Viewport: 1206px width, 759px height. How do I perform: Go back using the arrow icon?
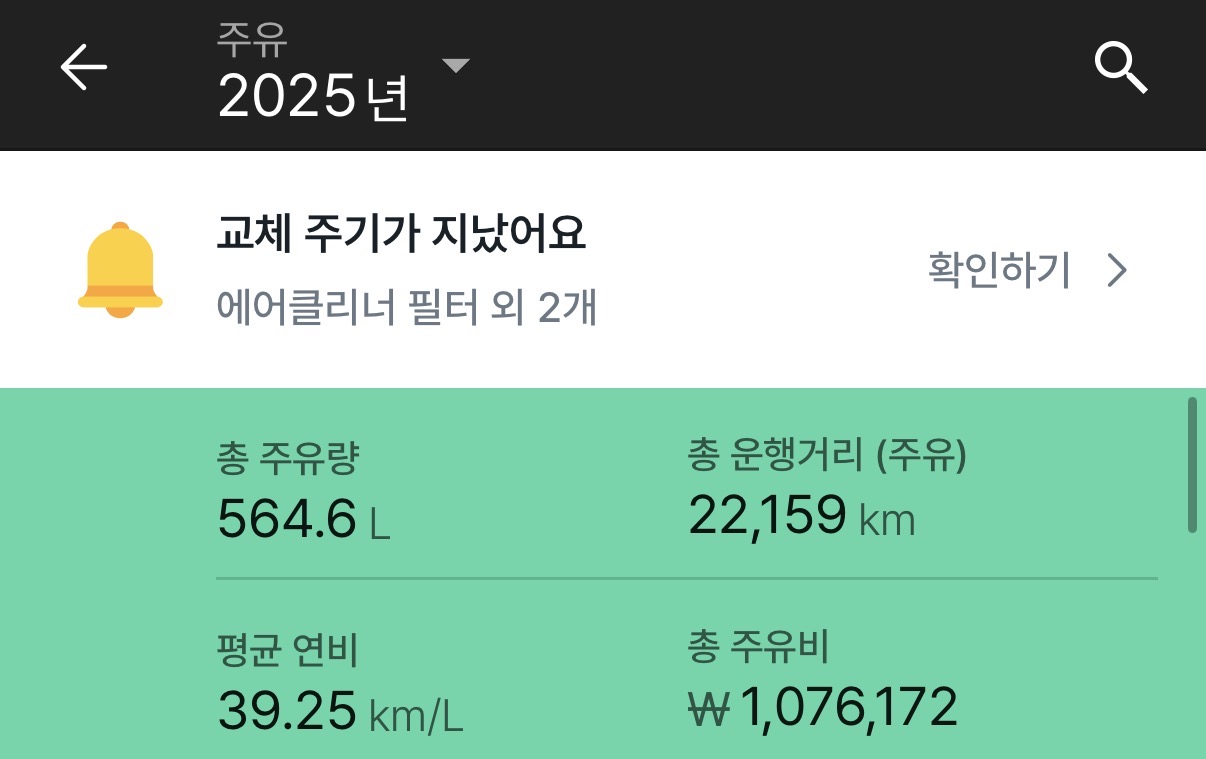pos(84,68)
